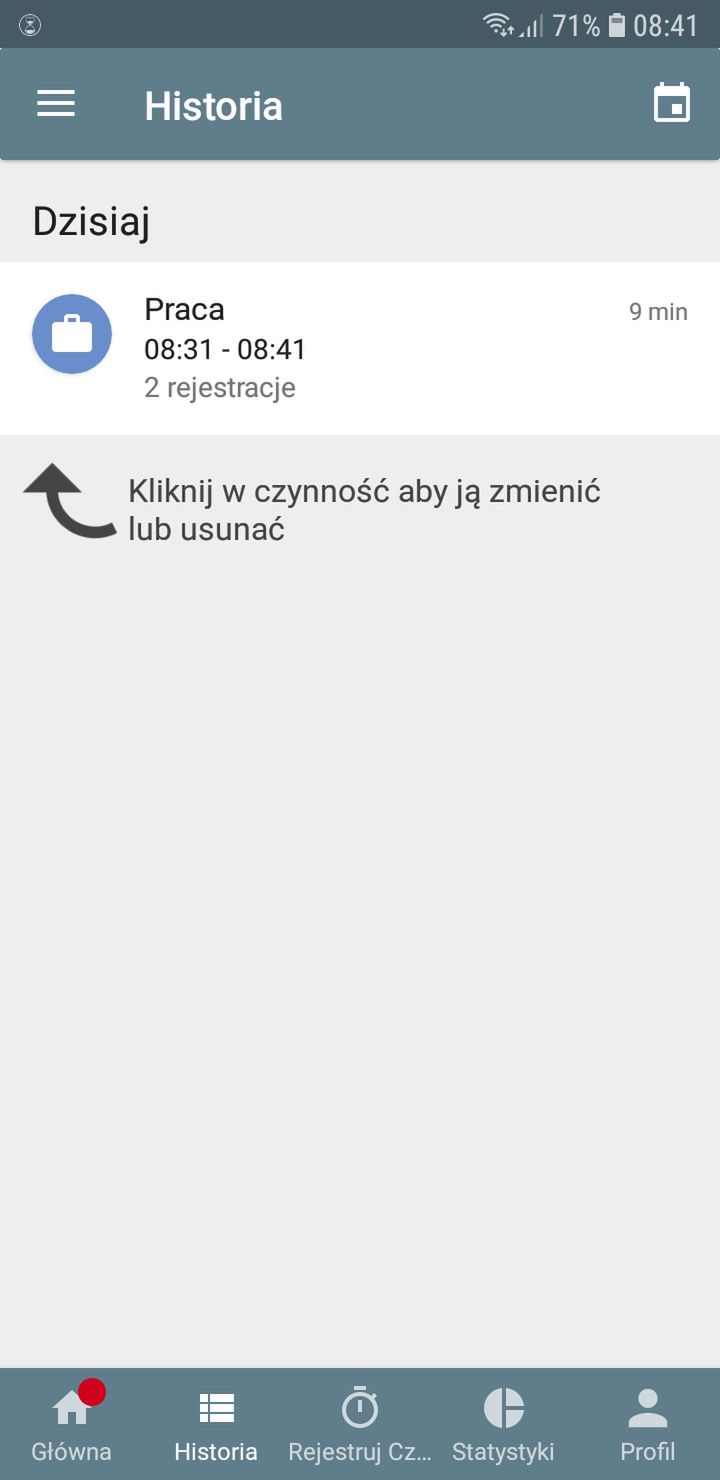
Task: Go to the Główna tab
Action: point(72,1424)
